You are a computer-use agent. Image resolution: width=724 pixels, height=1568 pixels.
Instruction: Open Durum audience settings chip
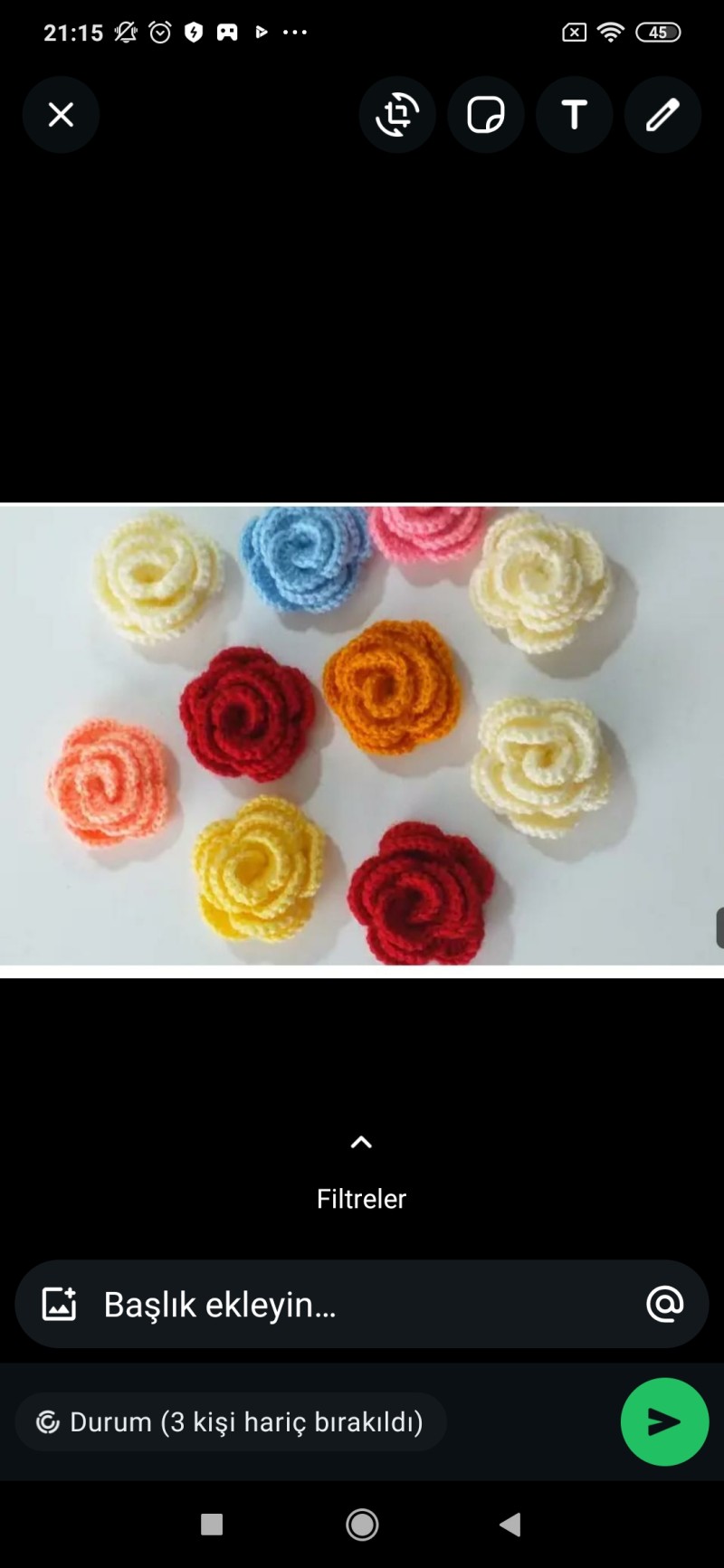pyautogui.click(x=231, y=1422)
